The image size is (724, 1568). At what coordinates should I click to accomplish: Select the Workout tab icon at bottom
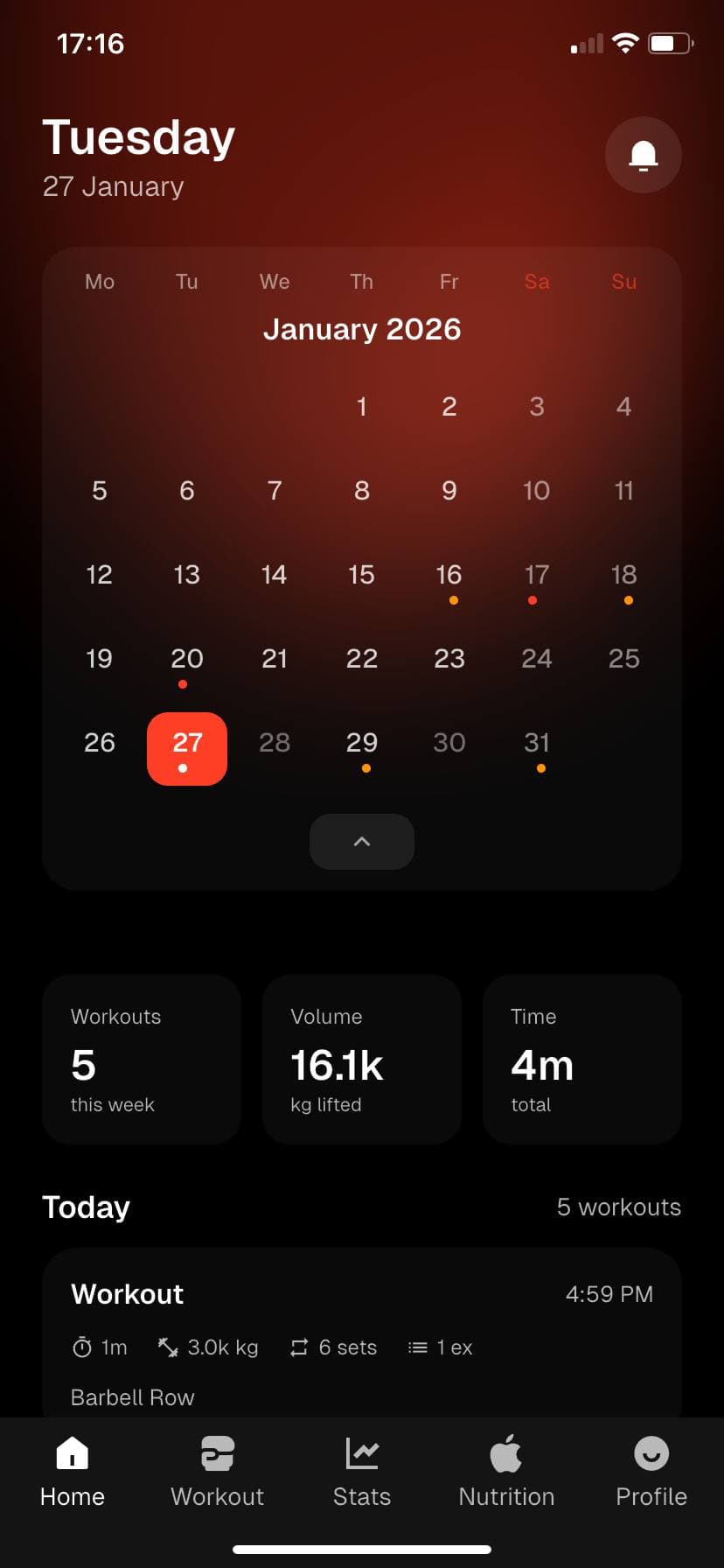(x=217, y=1453)
